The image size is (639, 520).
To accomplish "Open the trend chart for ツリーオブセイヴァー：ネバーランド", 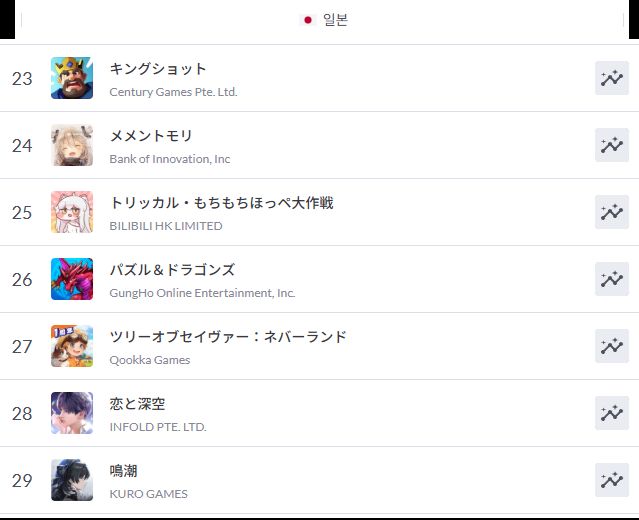I will point(611,346).
